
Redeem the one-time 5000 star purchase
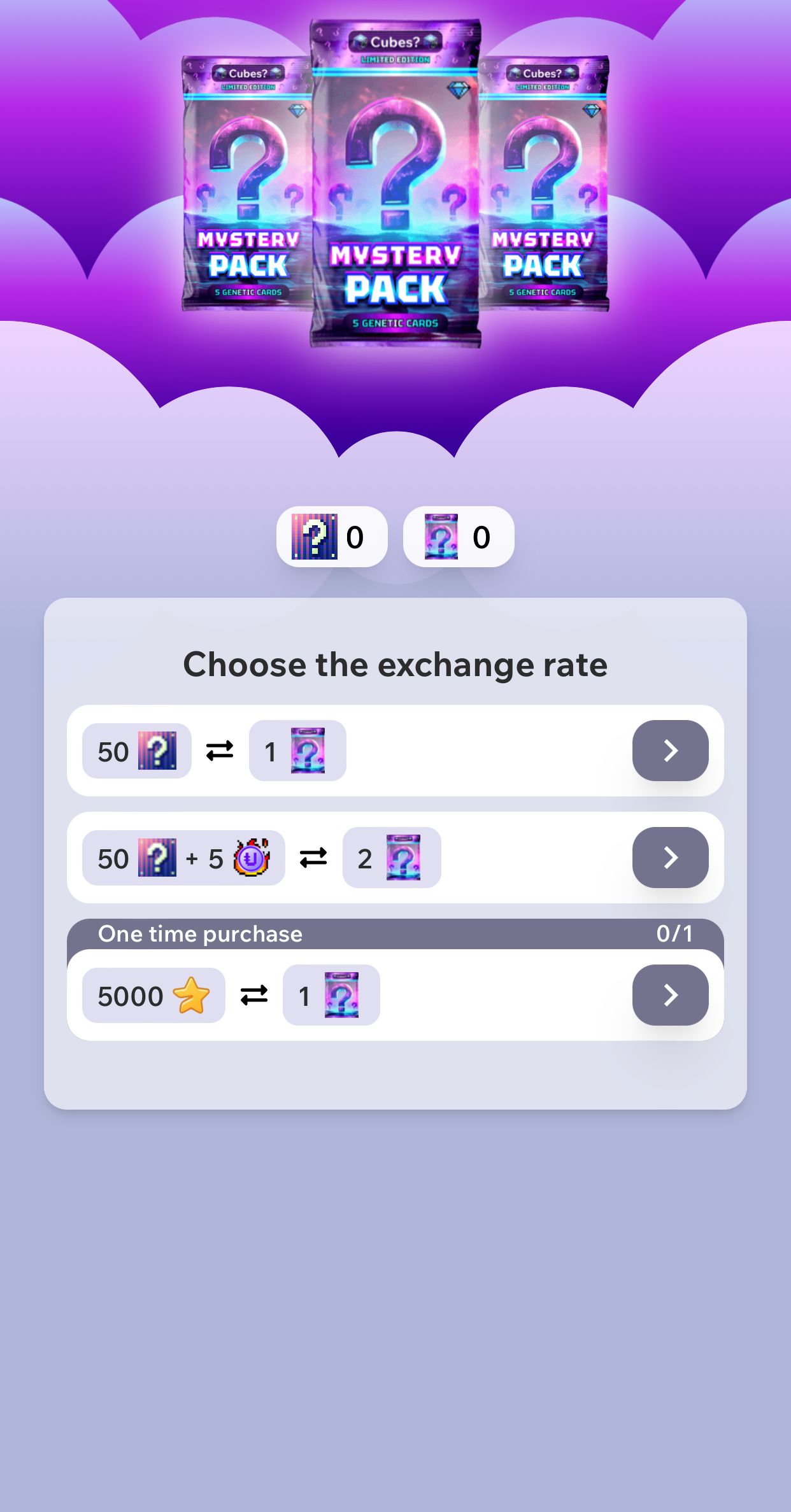coord(670,995)
